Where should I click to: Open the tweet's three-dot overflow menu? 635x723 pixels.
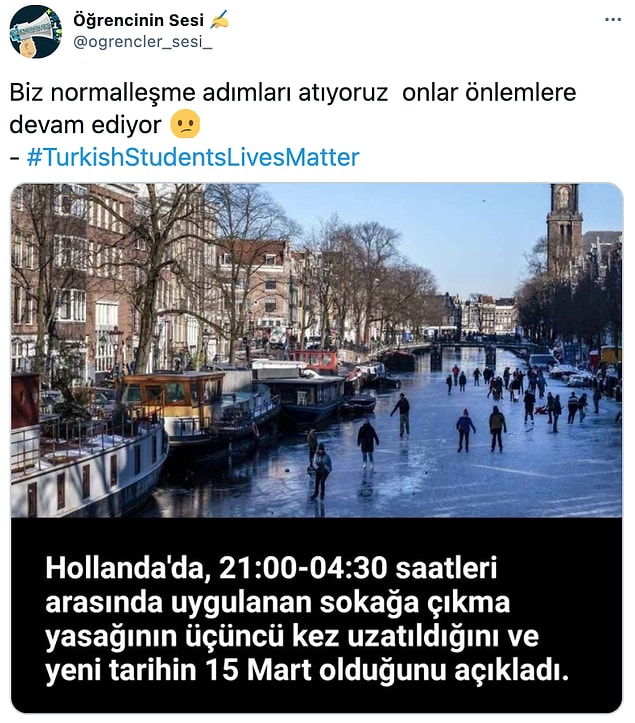(610, 20)
